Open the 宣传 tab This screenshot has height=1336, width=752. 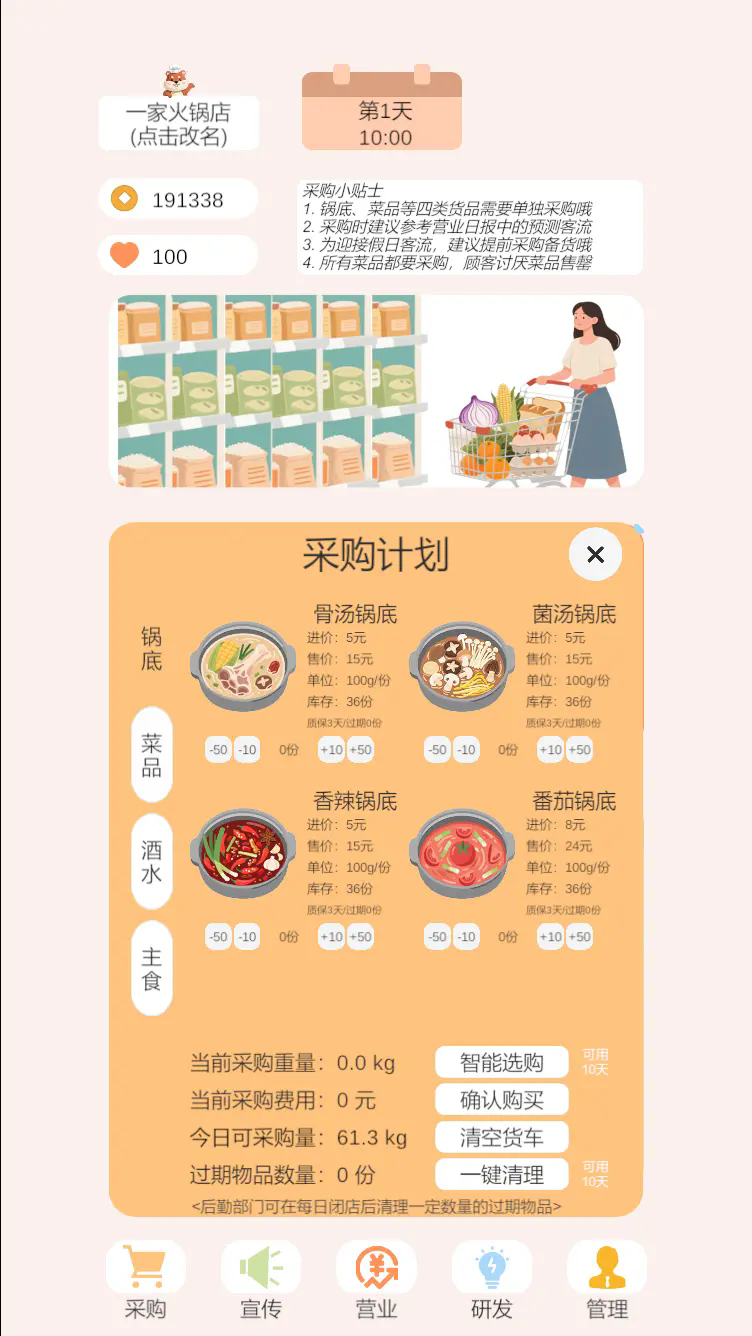pyautogui.click(x=261, y=1280)
